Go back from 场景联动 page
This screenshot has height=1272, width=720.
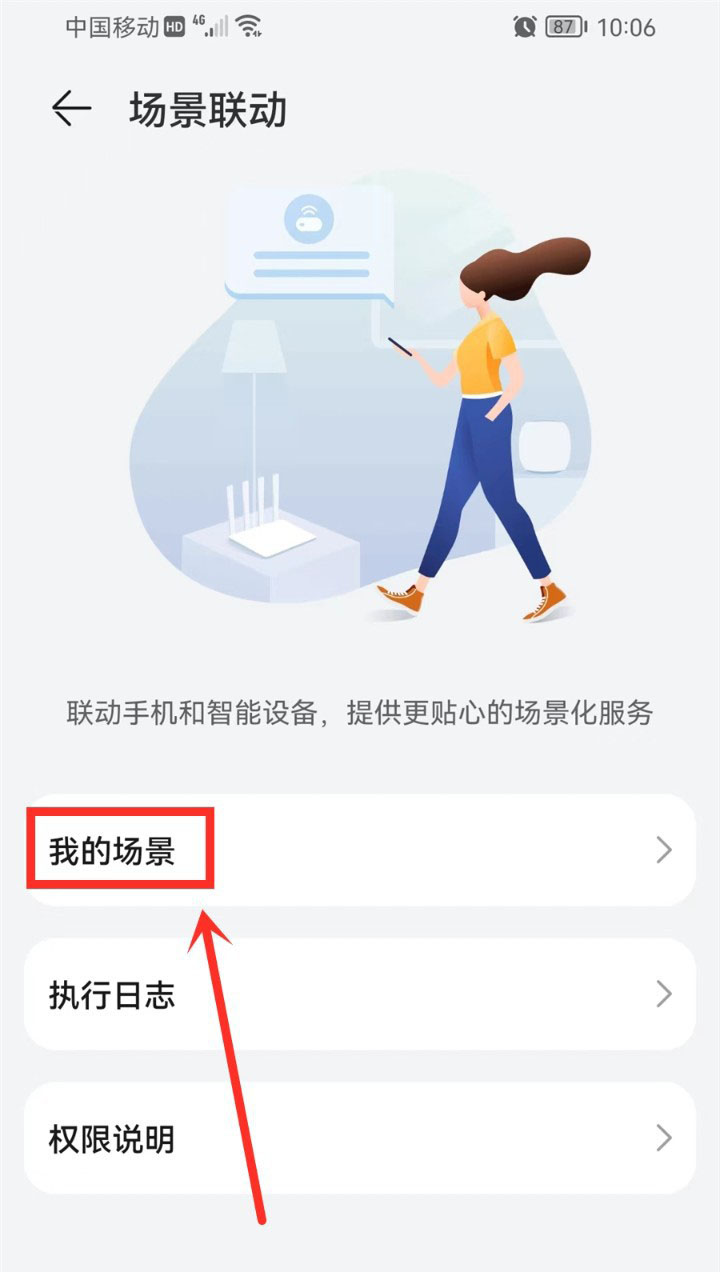(72, 109)
